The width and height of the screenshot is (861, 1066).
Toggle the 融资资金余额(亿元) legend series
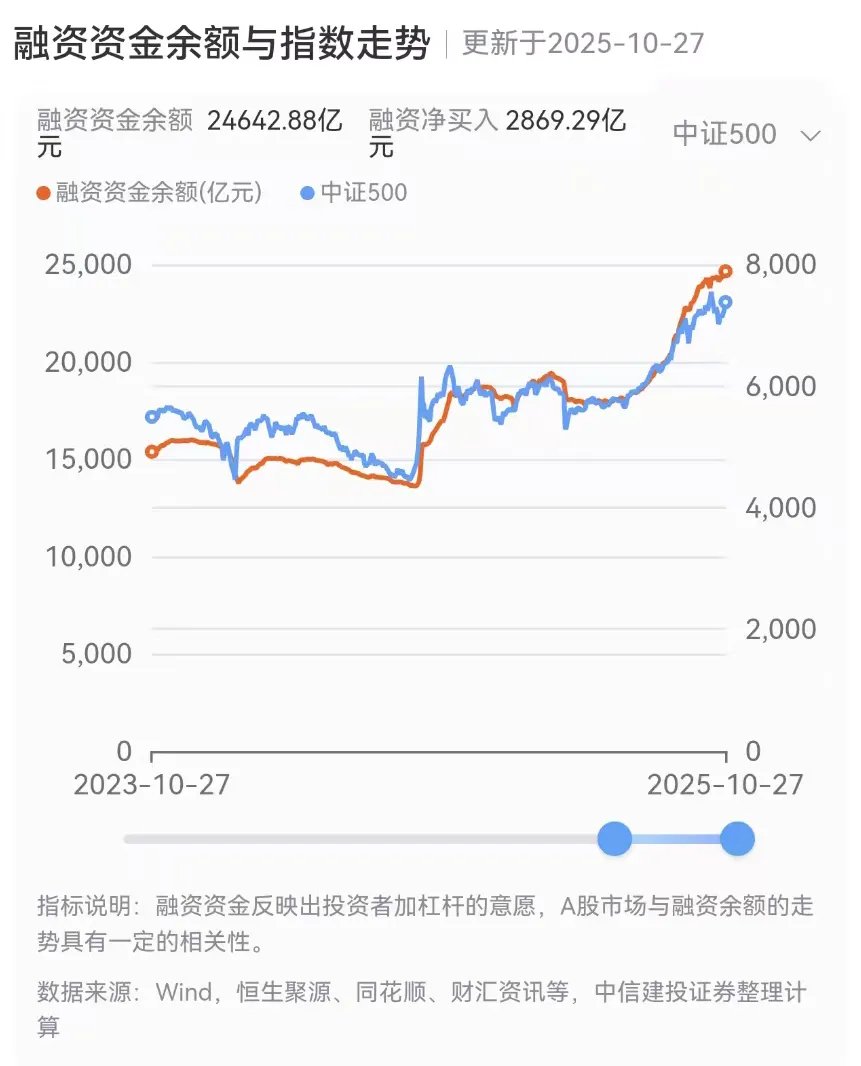[x=149, y=192]
